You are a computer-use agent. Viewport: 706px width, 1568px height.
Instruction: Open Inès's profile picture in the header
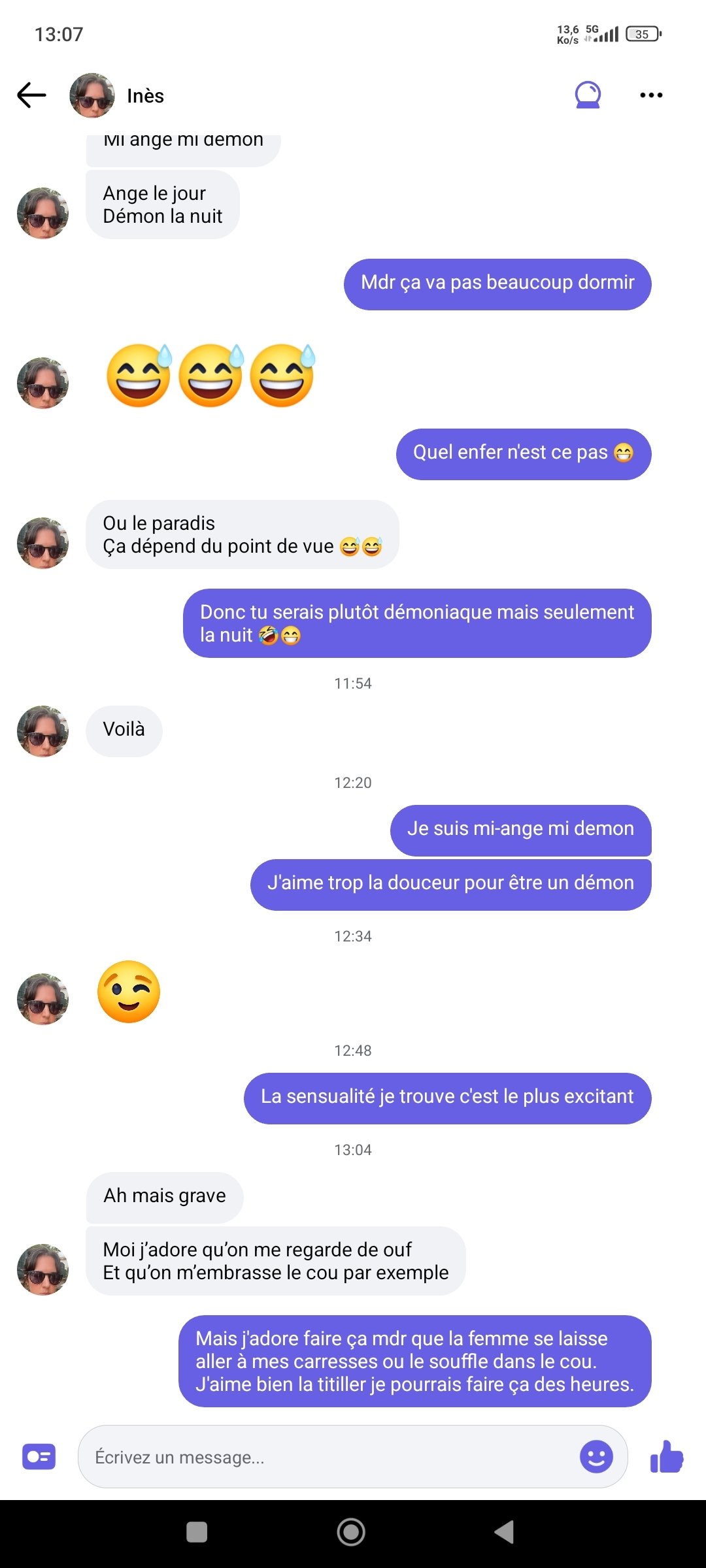click(x=92, y=95)
